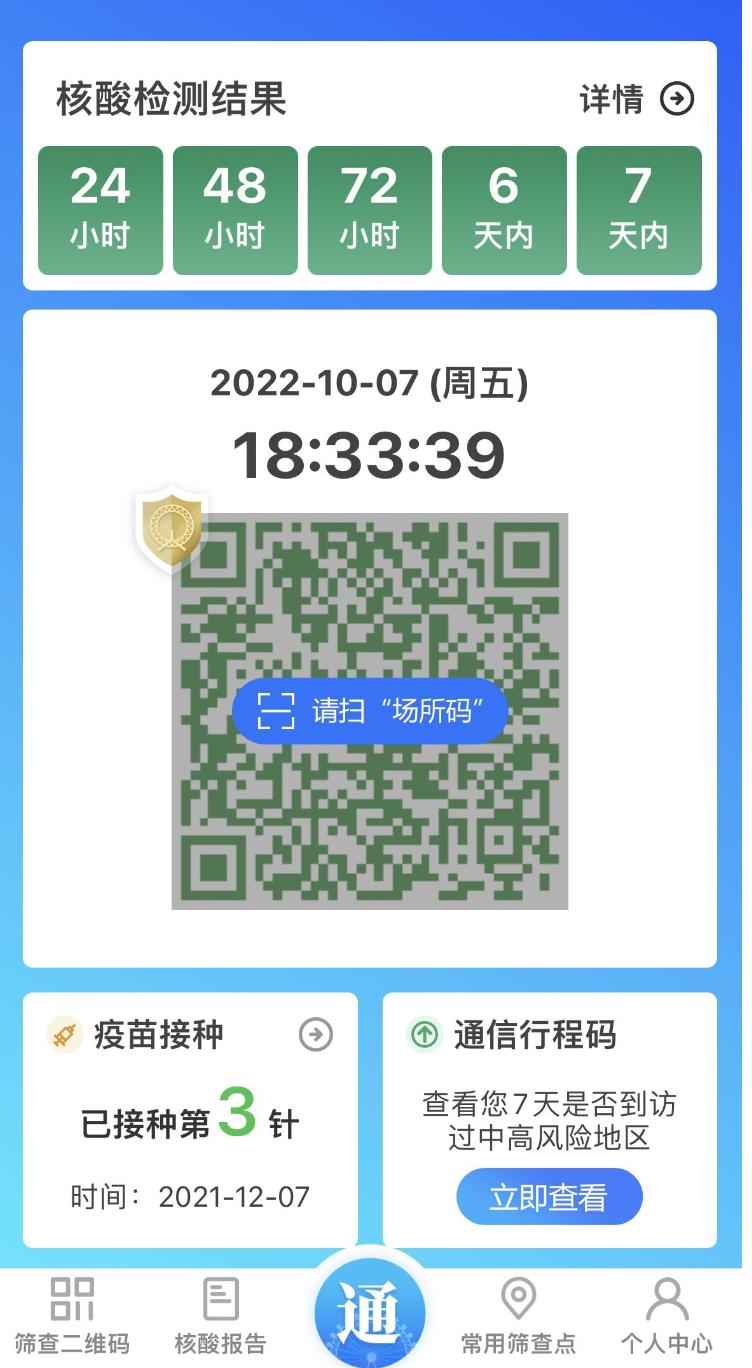The height and width of the screenshot is (1368, 752).
Task: Select the 24小时 result filter
Action: pyautogui.click(x=100, y=208)
